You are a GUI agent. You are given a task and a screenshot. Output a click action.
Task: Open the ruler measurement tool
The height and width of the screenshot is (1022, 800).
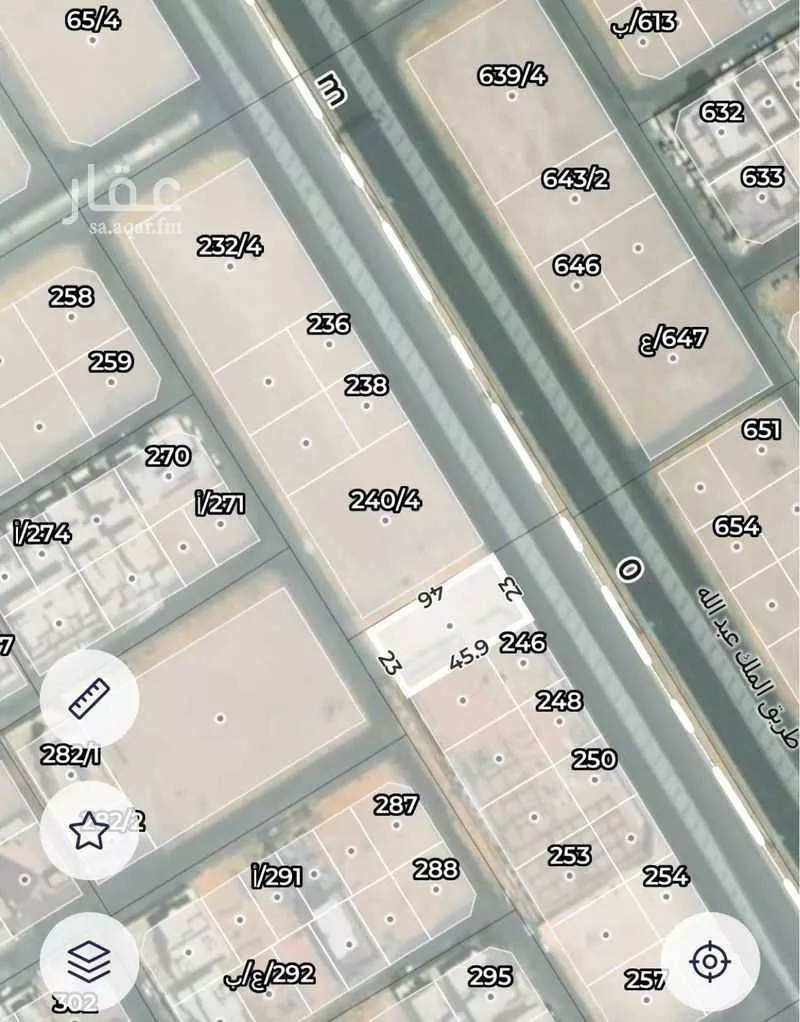[x=88, y=699]
